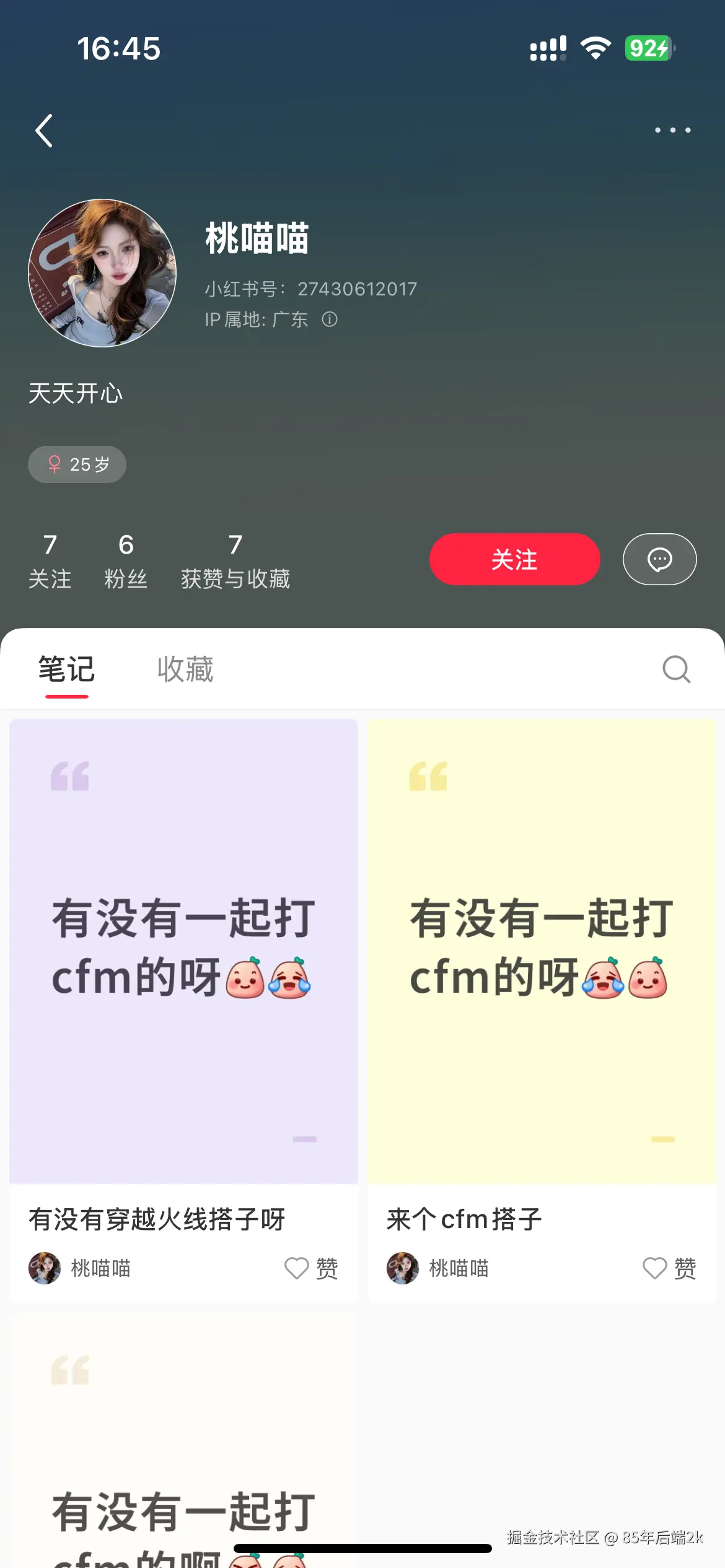This screenshot has width=725, height=1568.
Task: Like the note 来个cfm搭子
Action: (x=655, y=1268)
